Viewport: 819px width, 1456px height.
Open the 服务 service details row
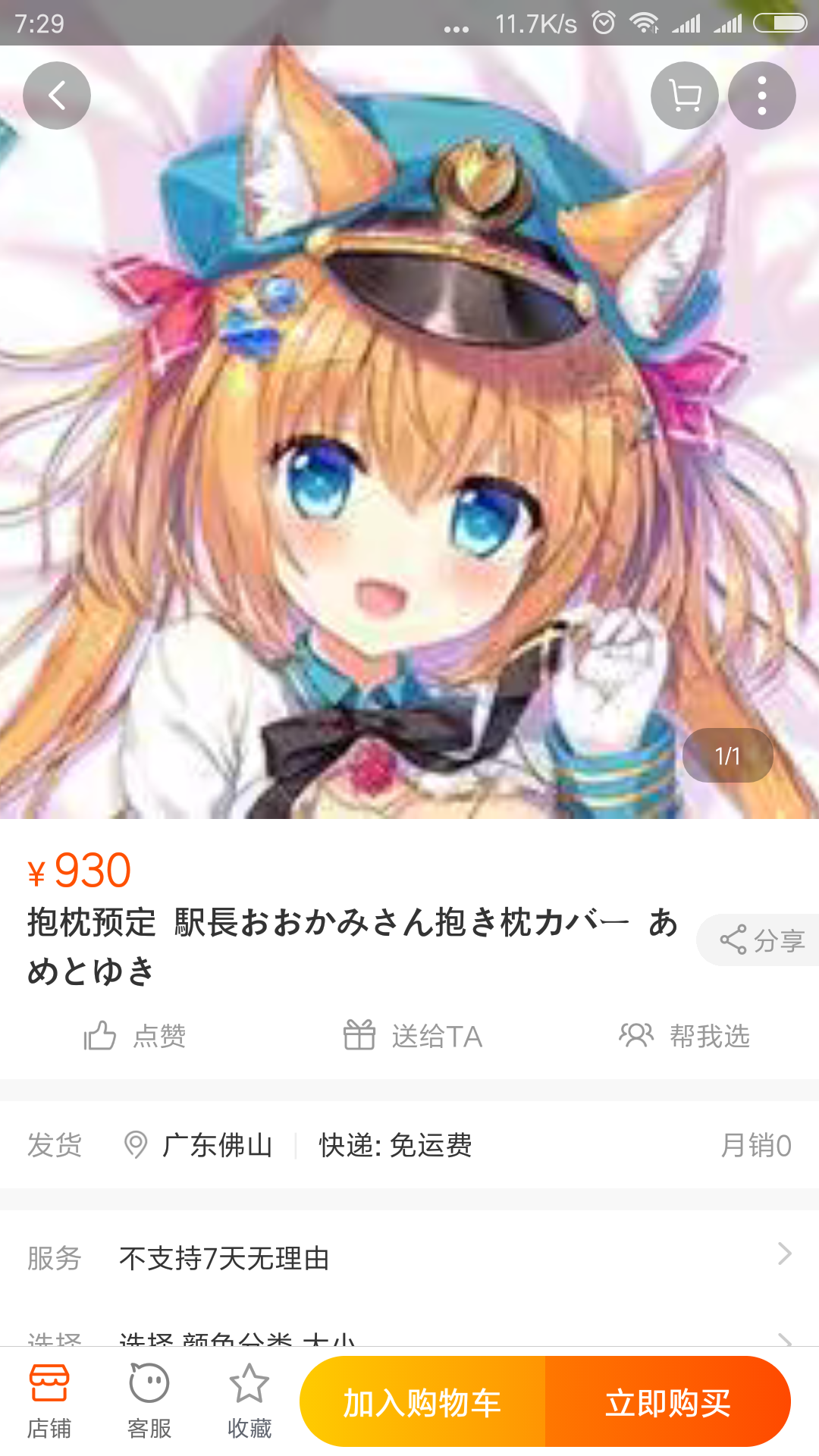(409, 1258)
